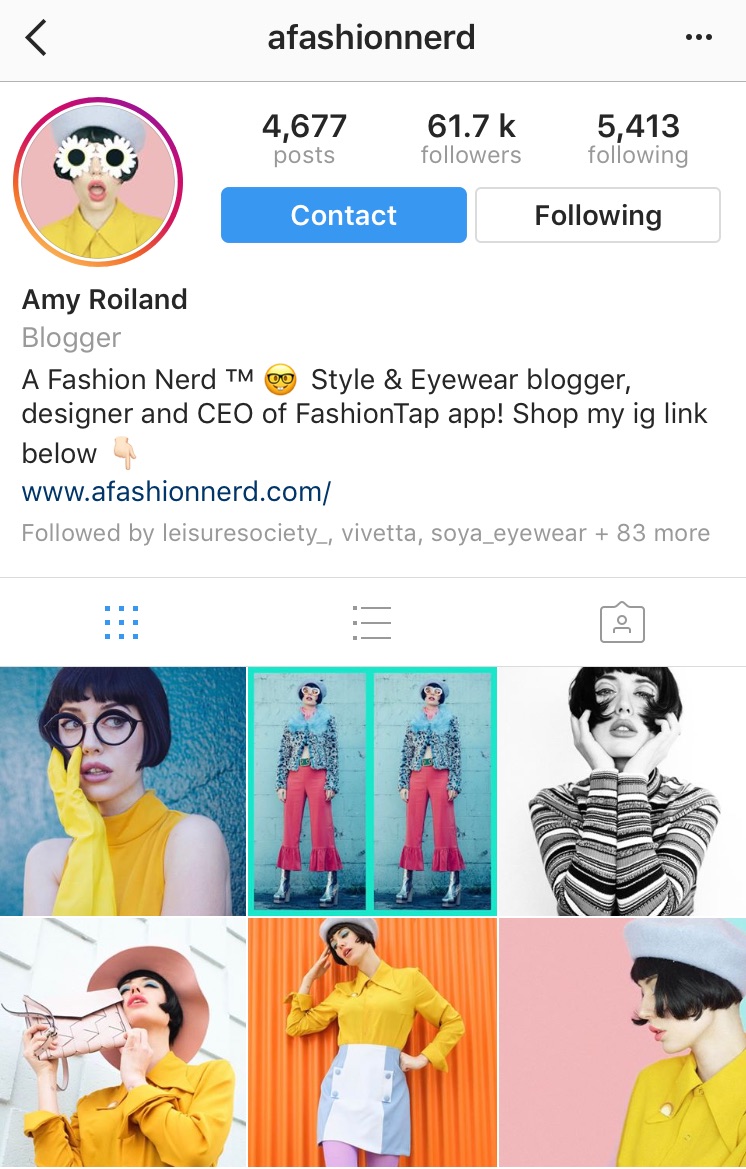Screen dimensions: 746x1169
Task: Open the post with the yellow glove
Action: tap(122, 791)
